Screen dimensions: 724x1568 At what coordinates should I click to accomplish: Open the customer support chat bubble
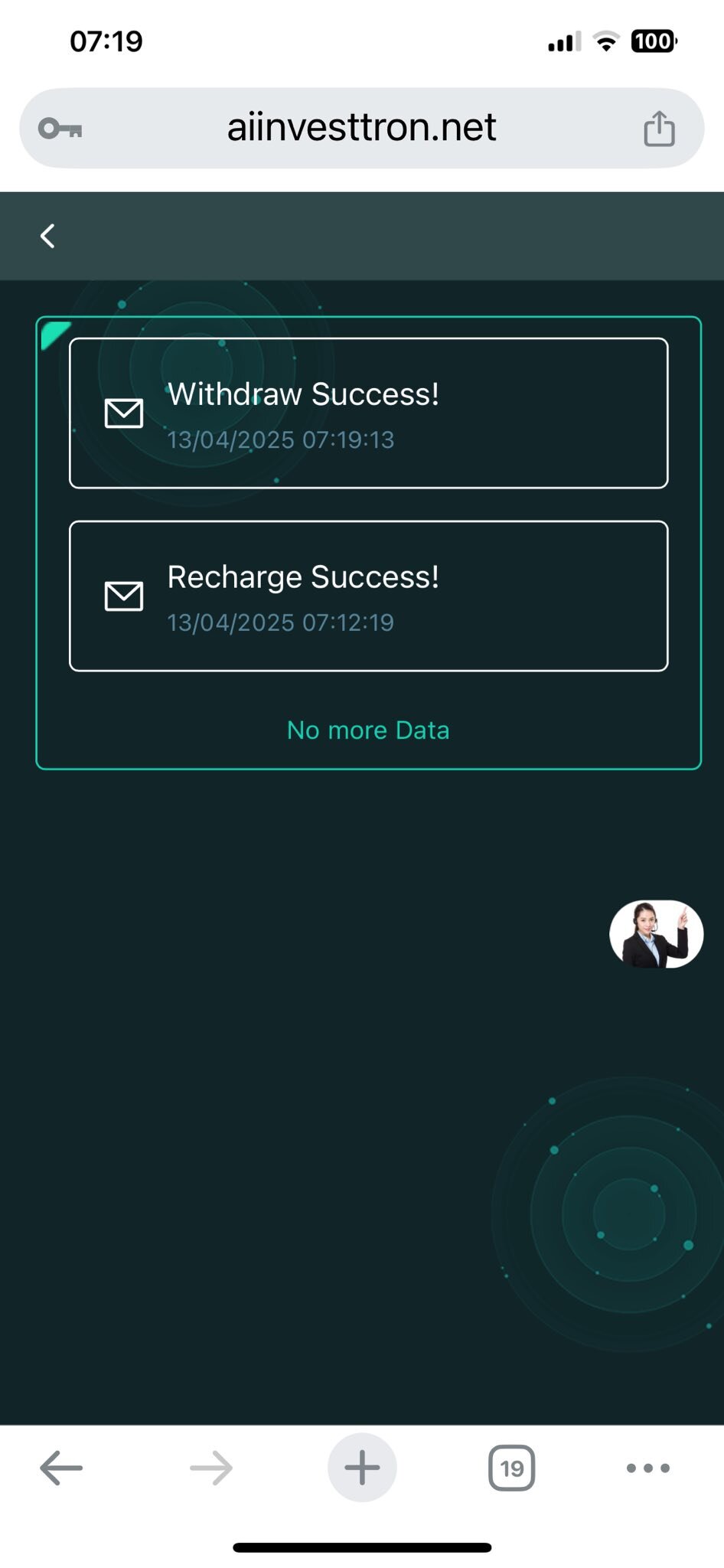pos(656,934)
